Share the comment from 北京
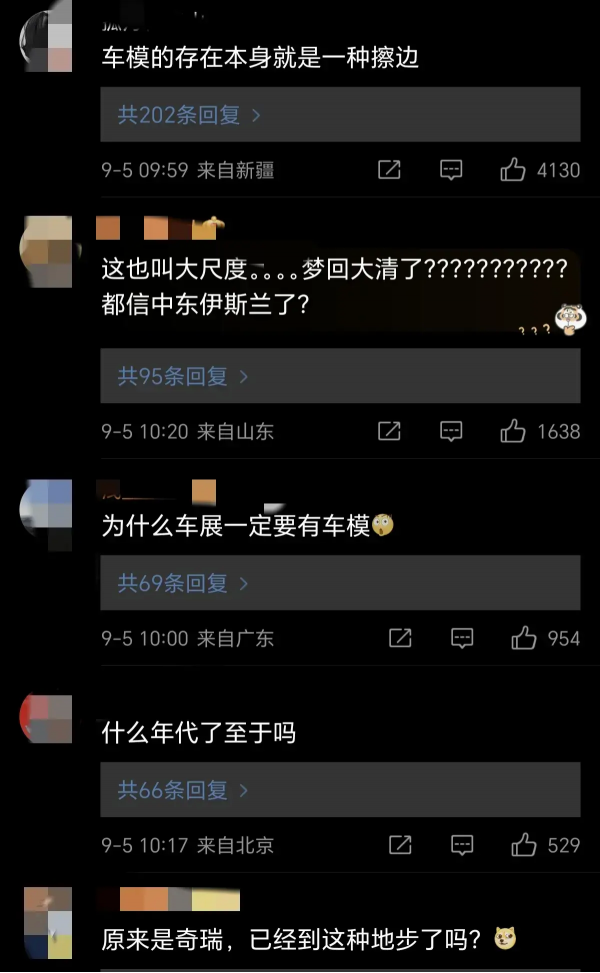Viewport: 600px width, 973px height. [400, 845]
